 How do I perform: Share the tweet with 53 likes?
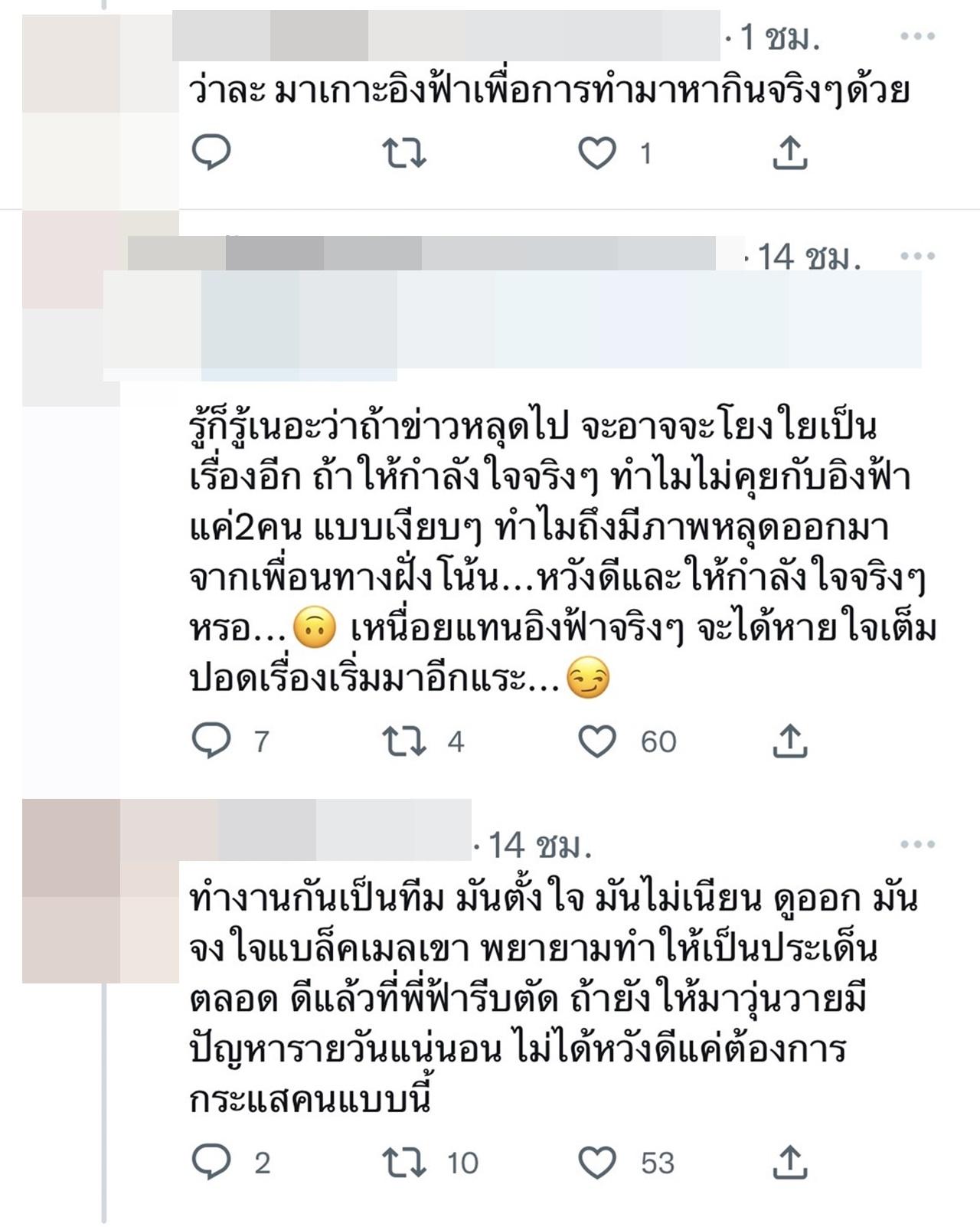[x=789, y=1162]
